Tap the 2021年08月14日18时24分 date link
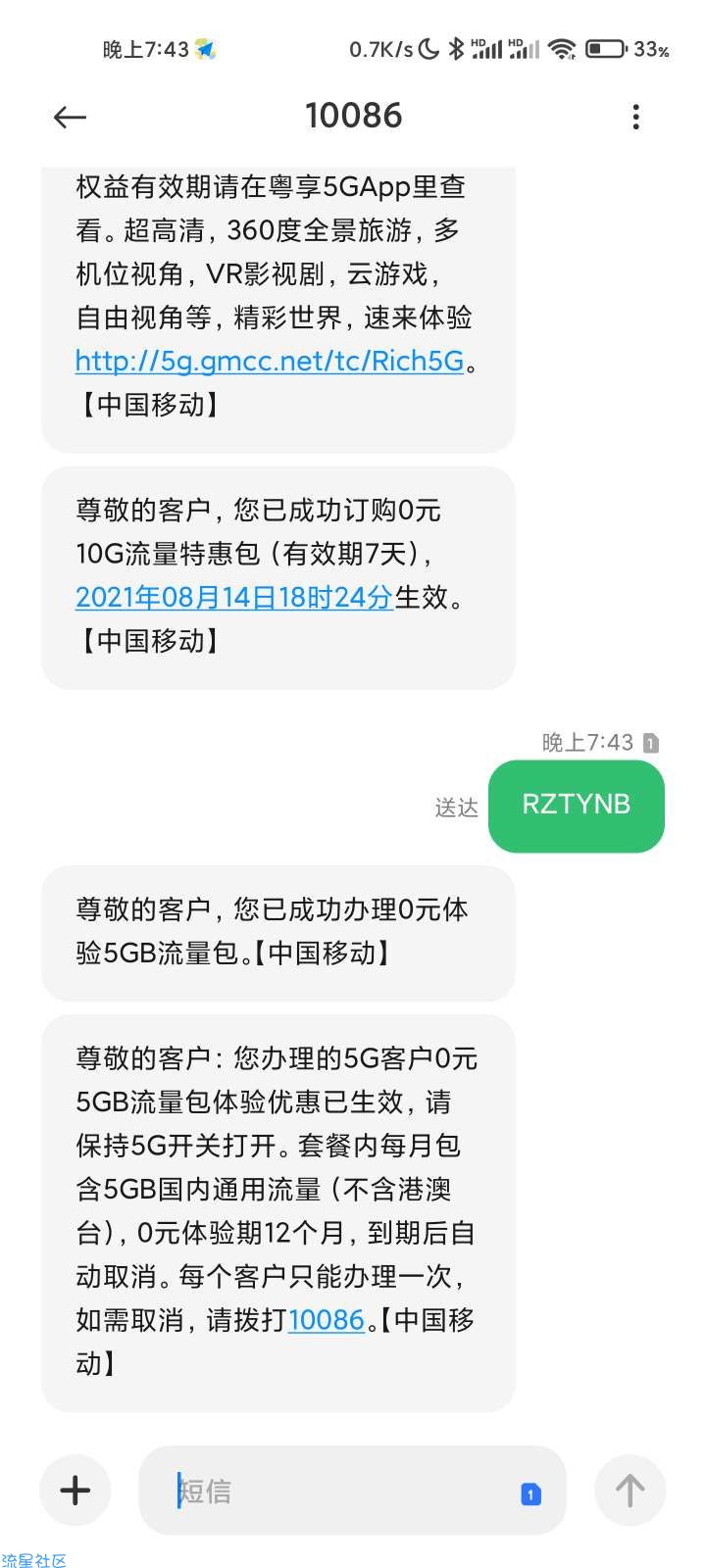 coord(233,597)
